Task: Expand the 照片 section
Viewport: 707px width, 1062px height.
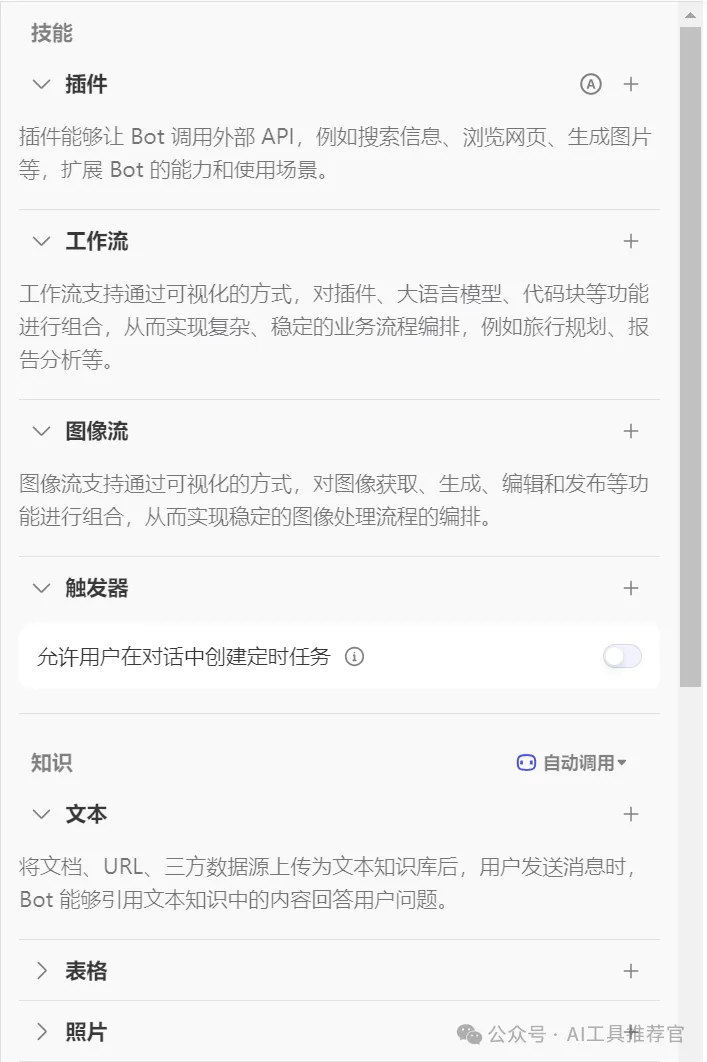Action: tap(41, 1032)
